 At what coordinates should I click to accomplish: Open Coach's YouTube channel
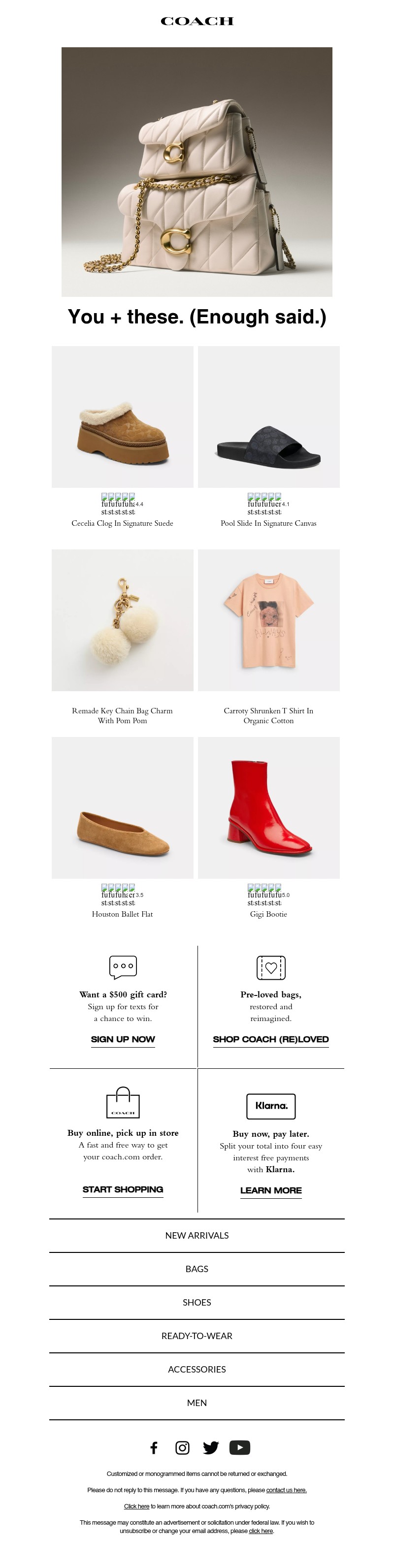click(x=239, y=1447)
